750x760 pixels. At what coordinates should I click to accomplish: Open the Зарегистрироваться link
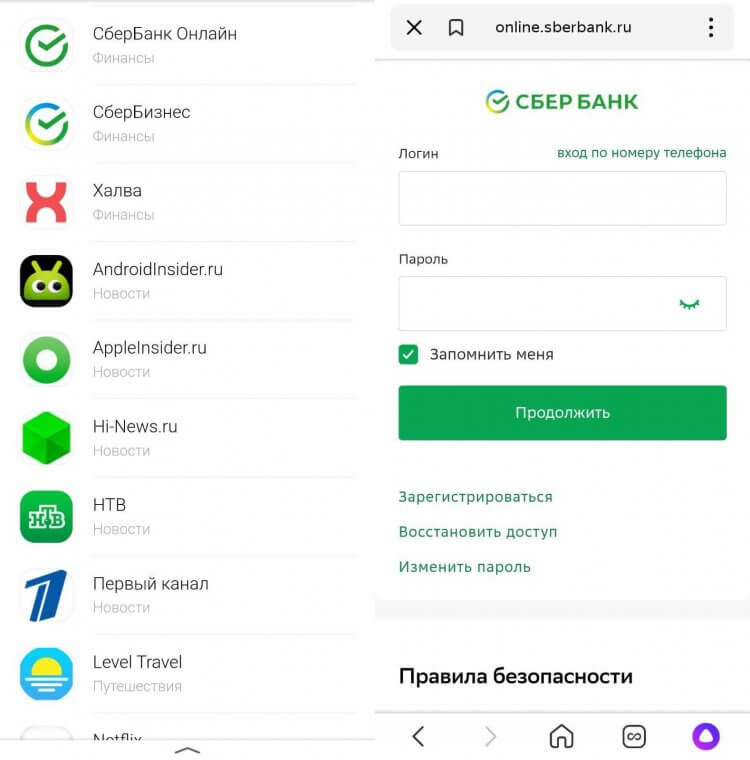pos(475,497)
